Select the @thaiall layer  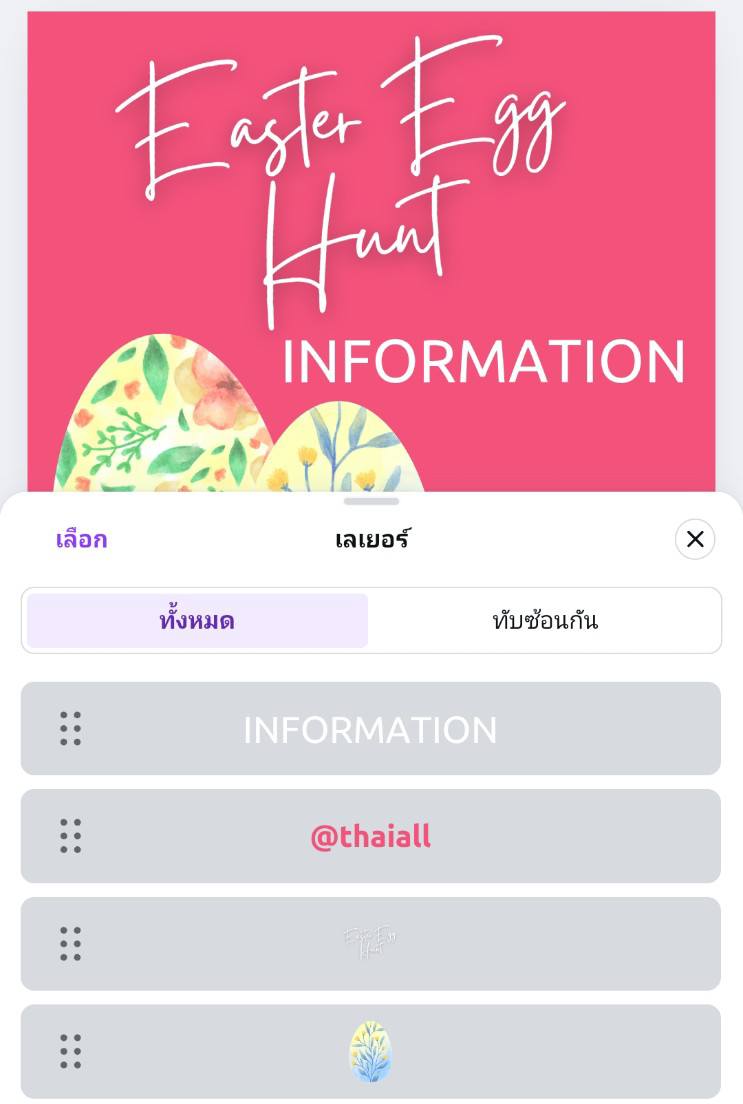click(370, 836)
